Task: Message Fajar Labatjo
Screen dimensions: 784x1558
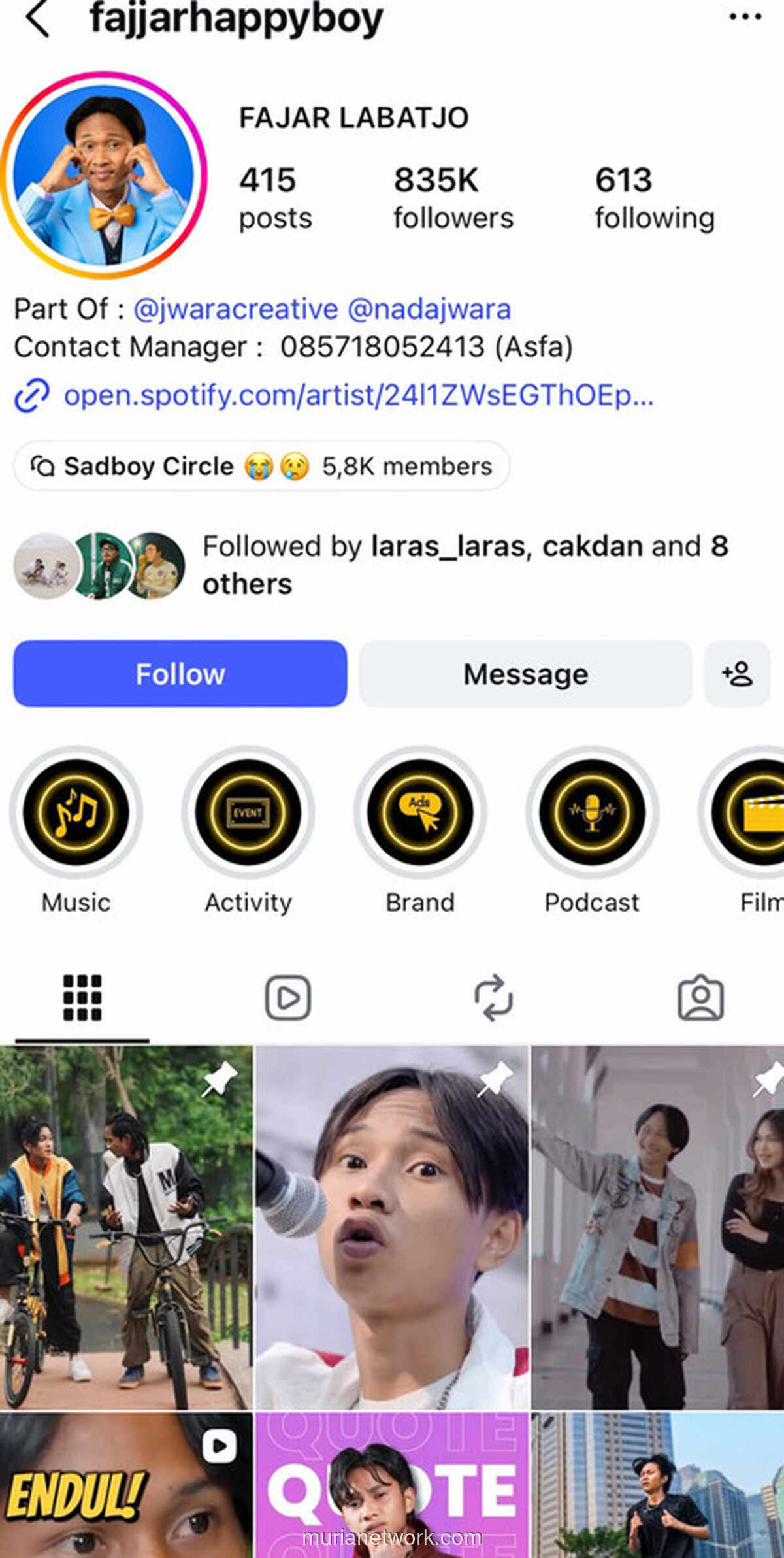Action: pyautogui.click(x=525, y=674)
